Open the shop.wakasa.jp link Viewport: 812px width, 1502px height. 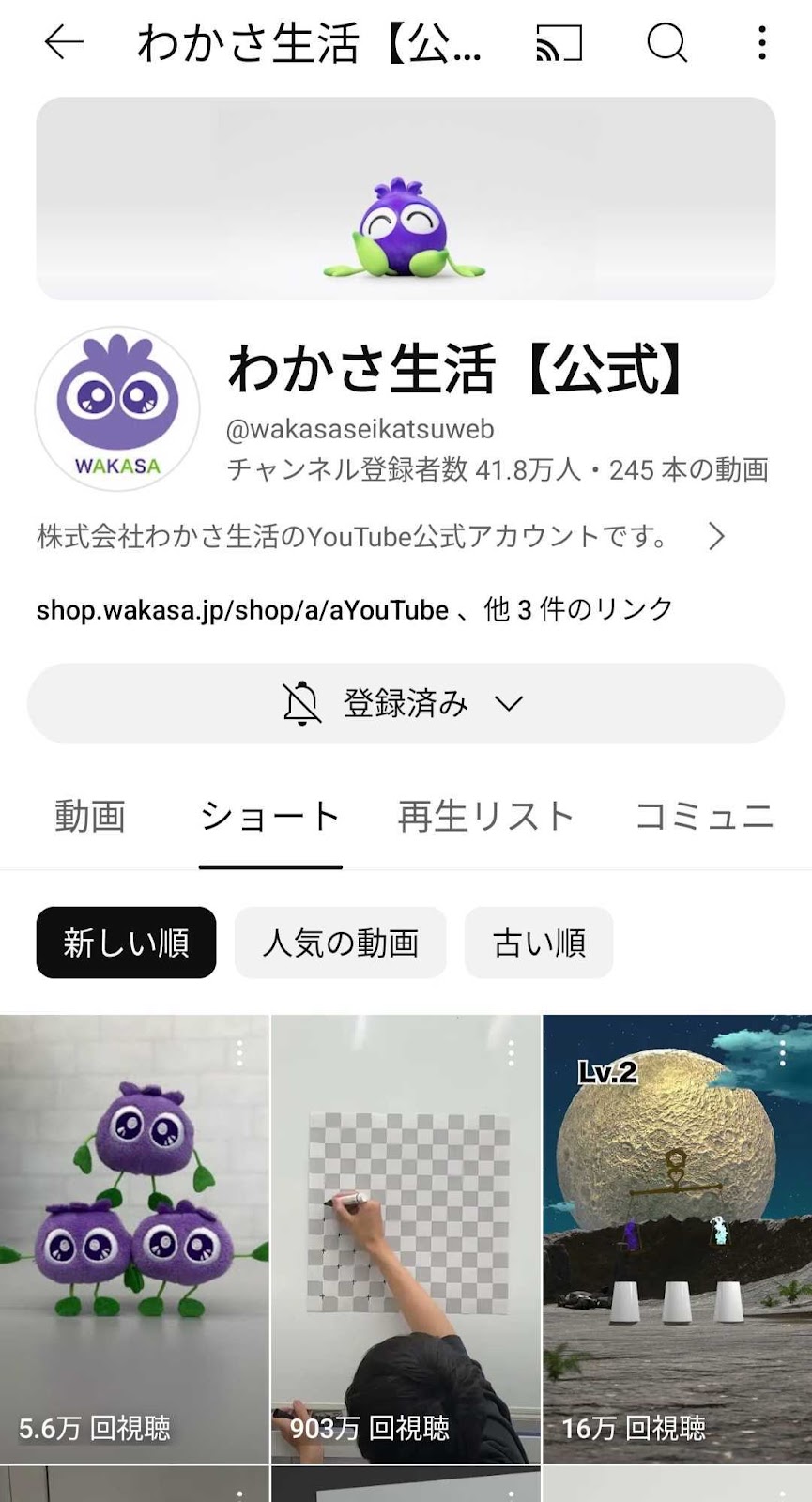[242, 610]
